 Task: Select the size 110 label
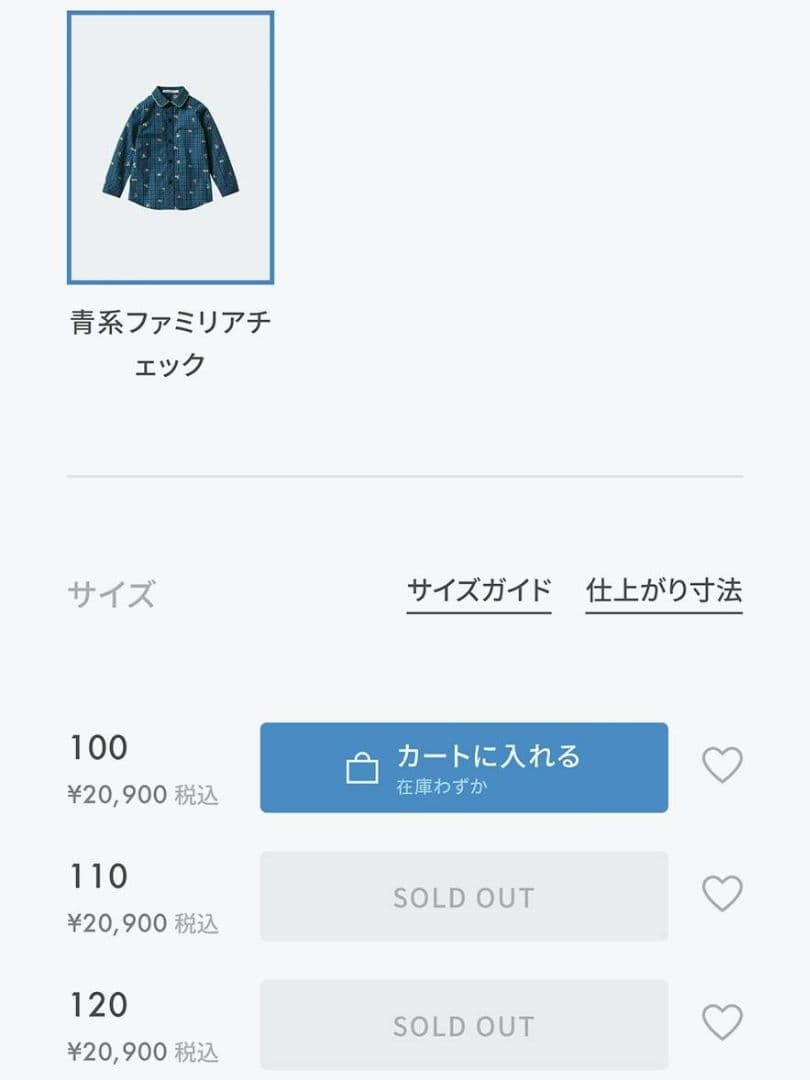tap(101, 876)
